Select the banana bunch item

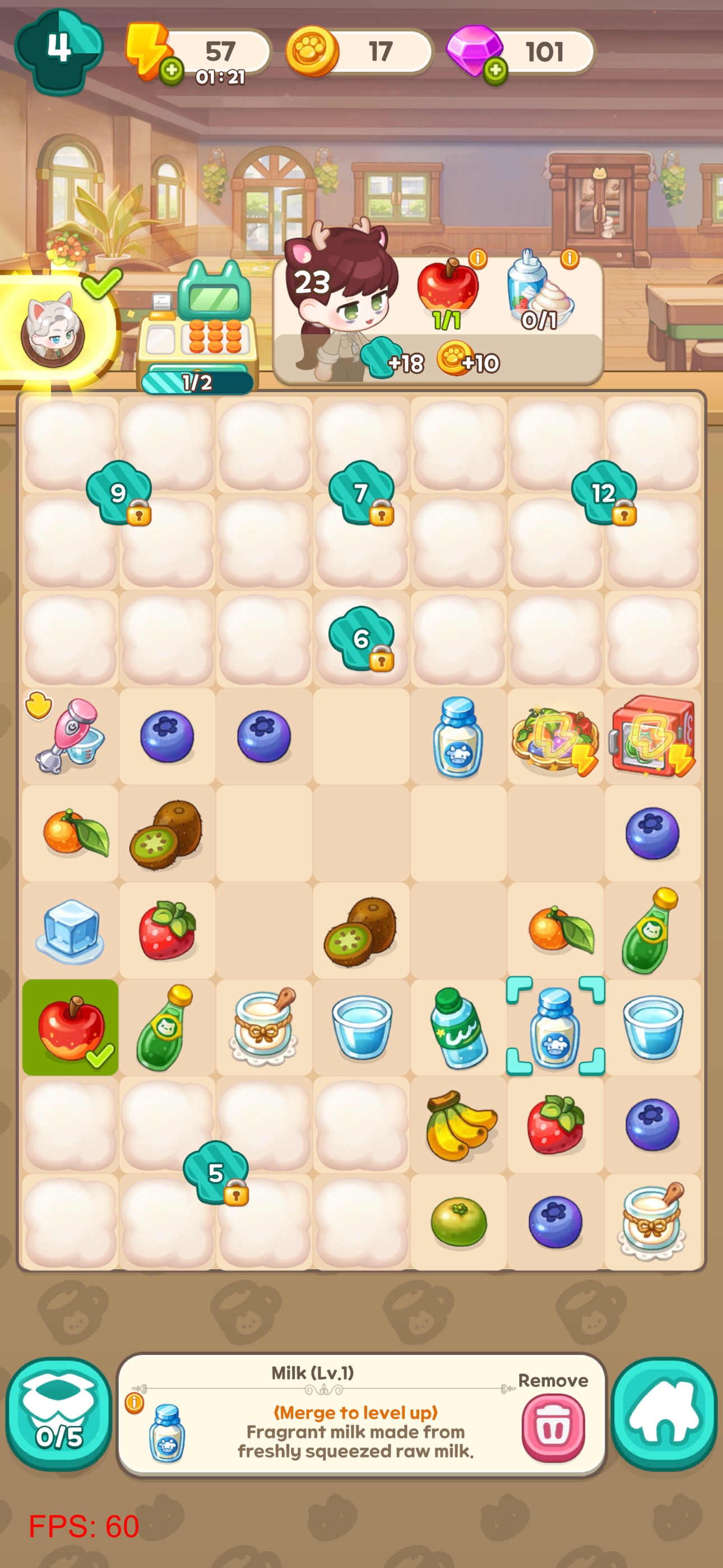tap(458, 1124)
